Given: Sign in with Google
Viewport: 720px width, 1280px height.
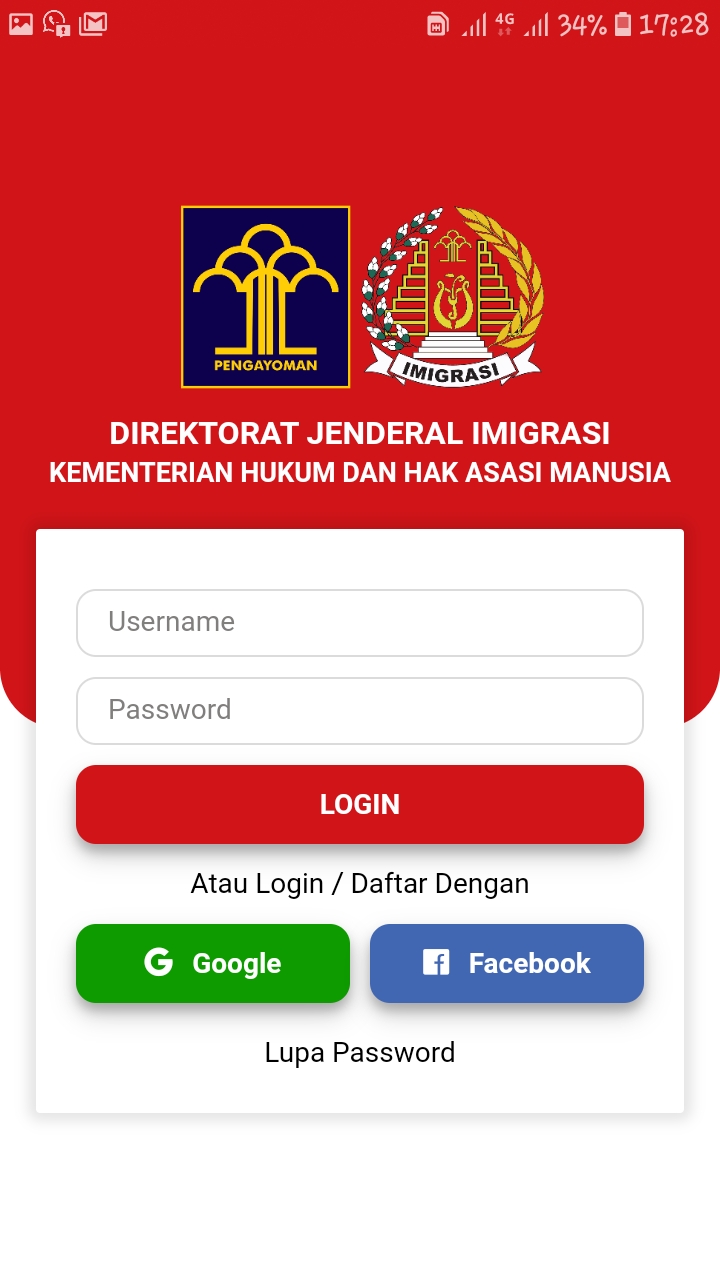Looking at the screenshot, I should coord(213,963).
